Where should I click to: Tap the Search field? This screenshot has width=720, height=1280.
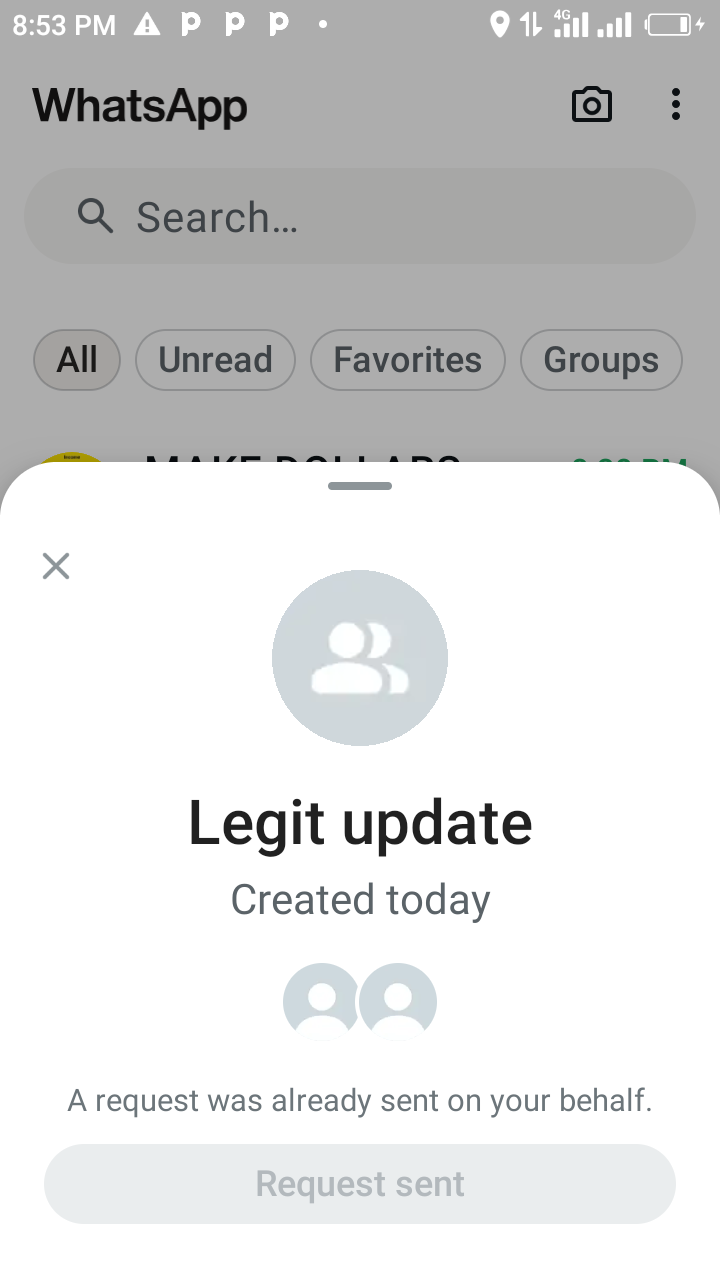(360, 216)
